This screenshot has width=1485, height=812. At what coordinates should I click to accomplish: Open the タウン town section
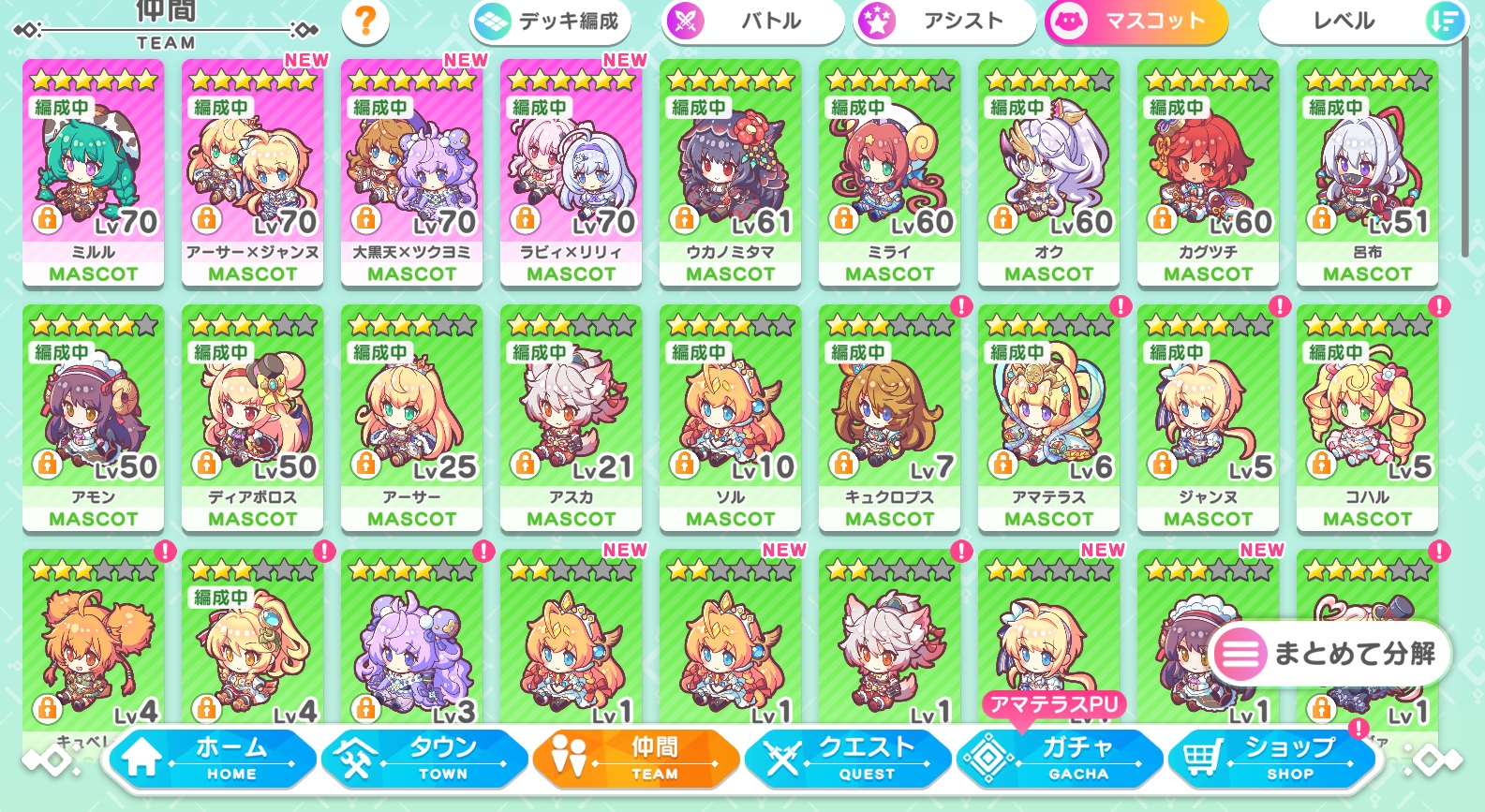click(424, 758)
